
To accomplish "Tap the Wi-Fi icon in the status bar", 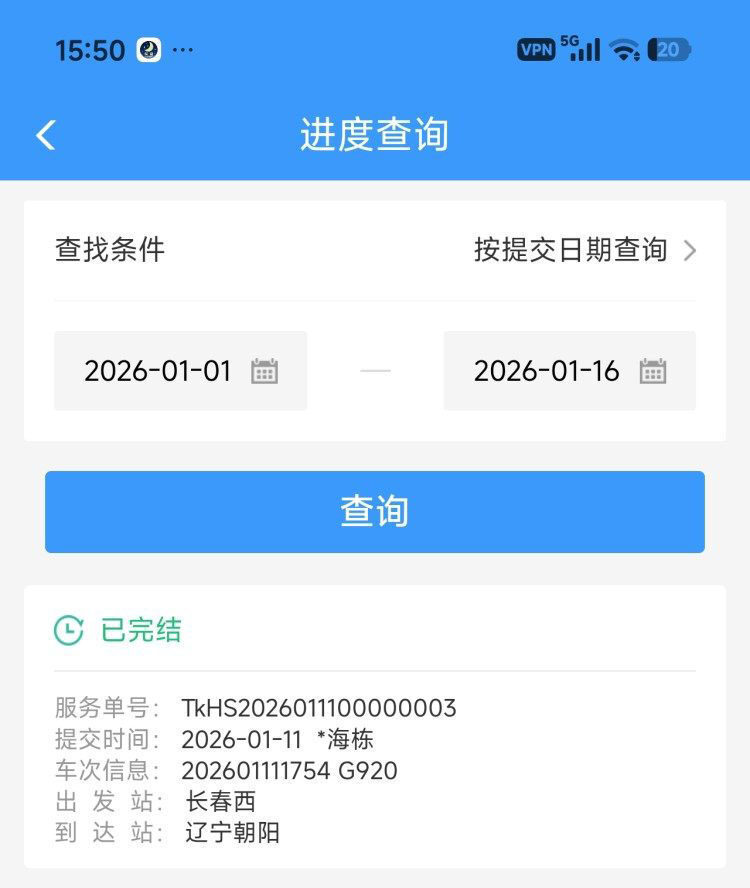I will [624, 48].
